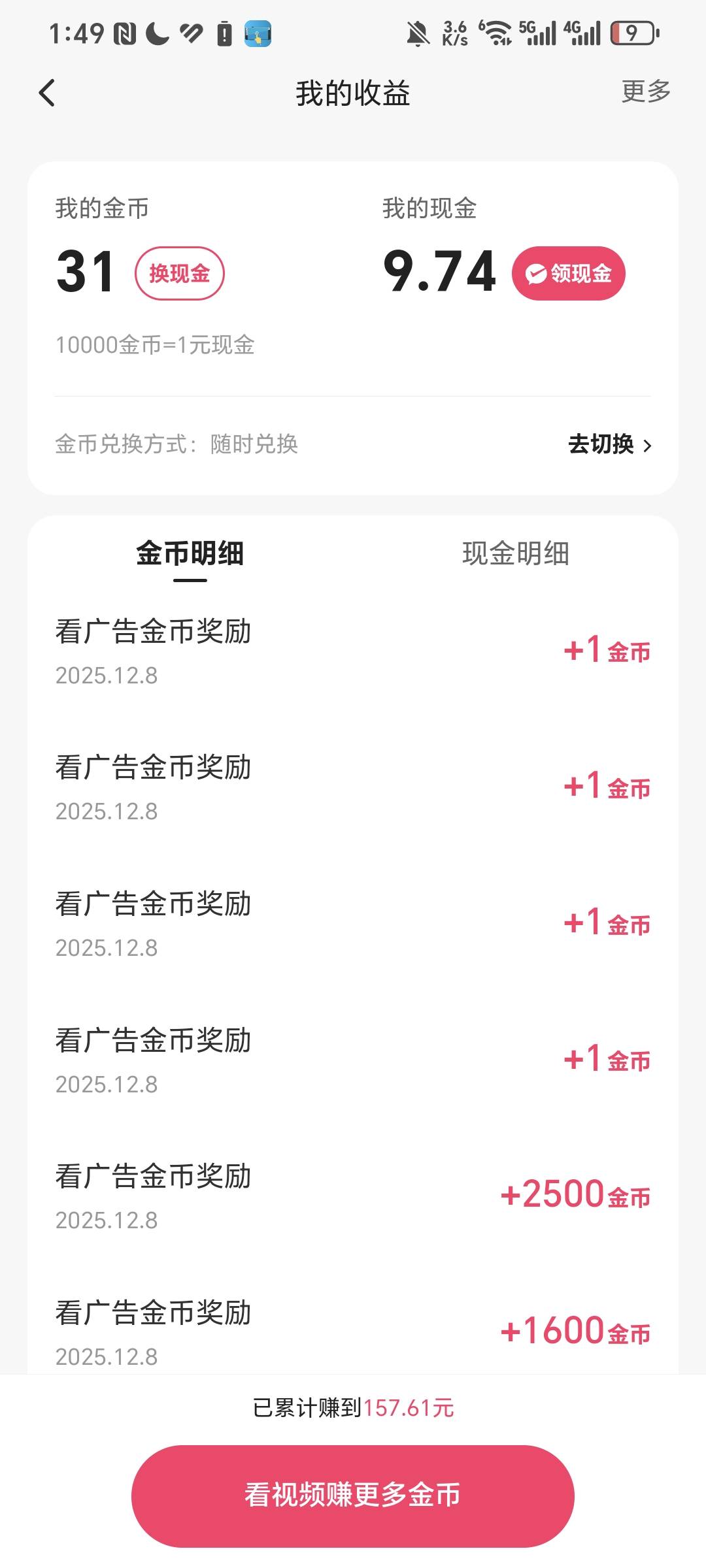The image size is (706, 1568).
Task: Switch to the 现金明细 tab
Action: pos(516,553)
